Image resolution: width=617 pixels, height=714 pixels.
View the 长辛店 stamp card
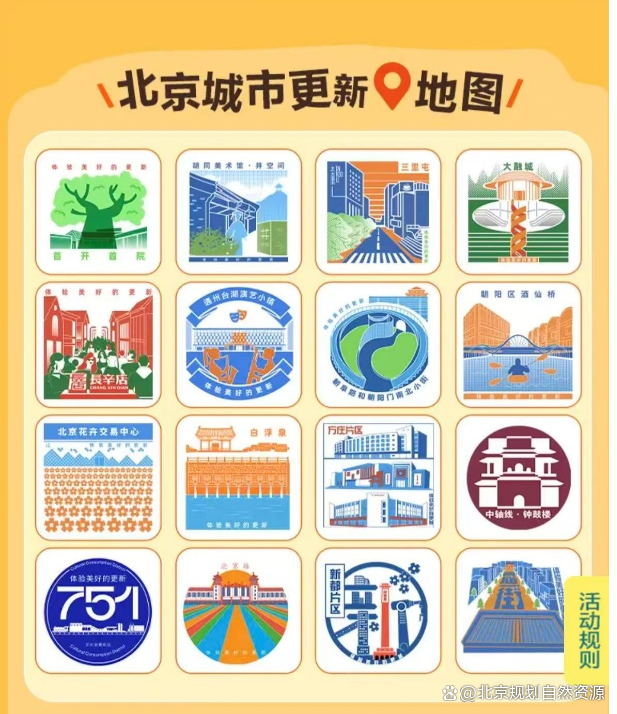[x=98, y=344]
